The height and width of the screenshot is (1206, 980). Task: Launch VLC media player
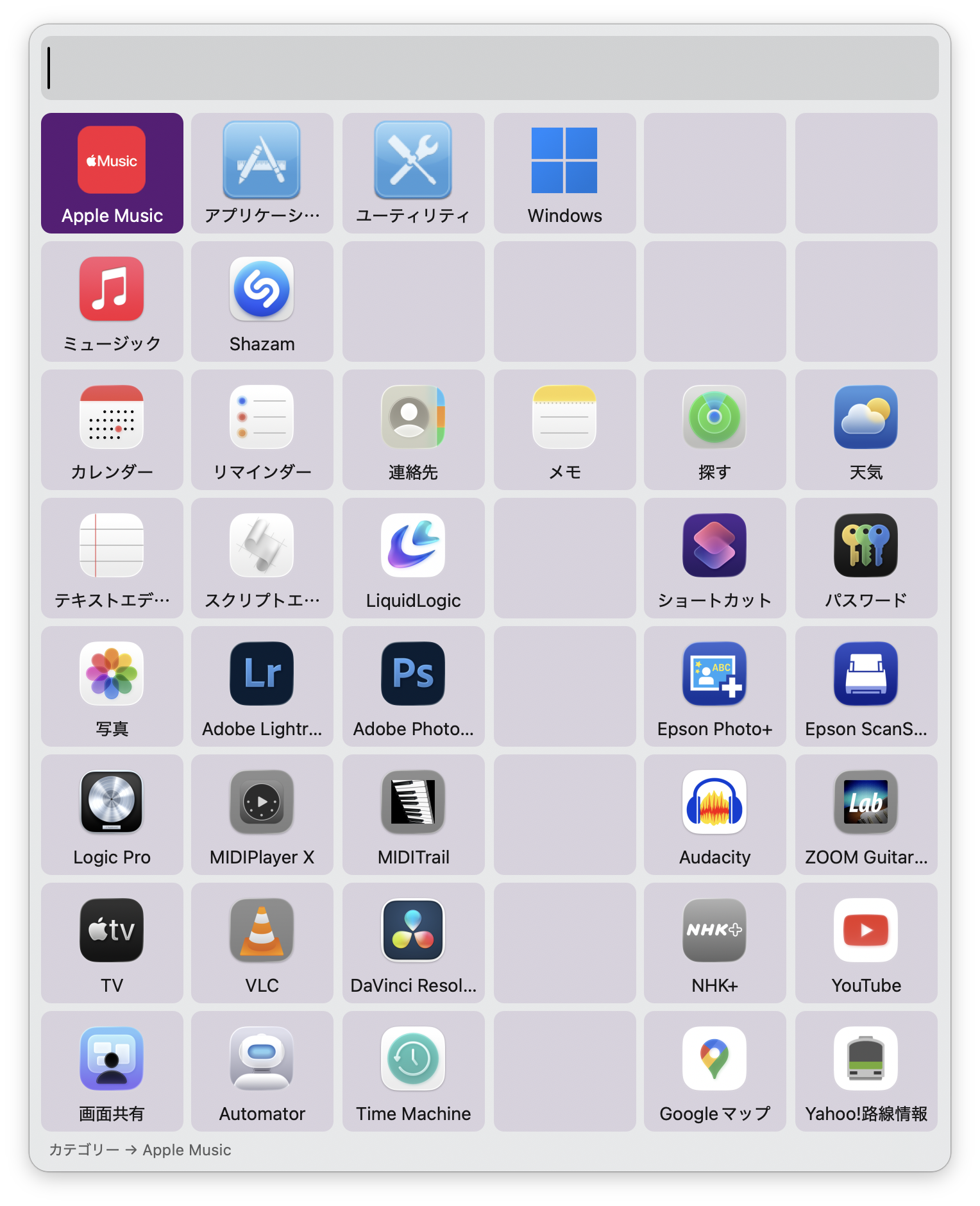[262, 943]
